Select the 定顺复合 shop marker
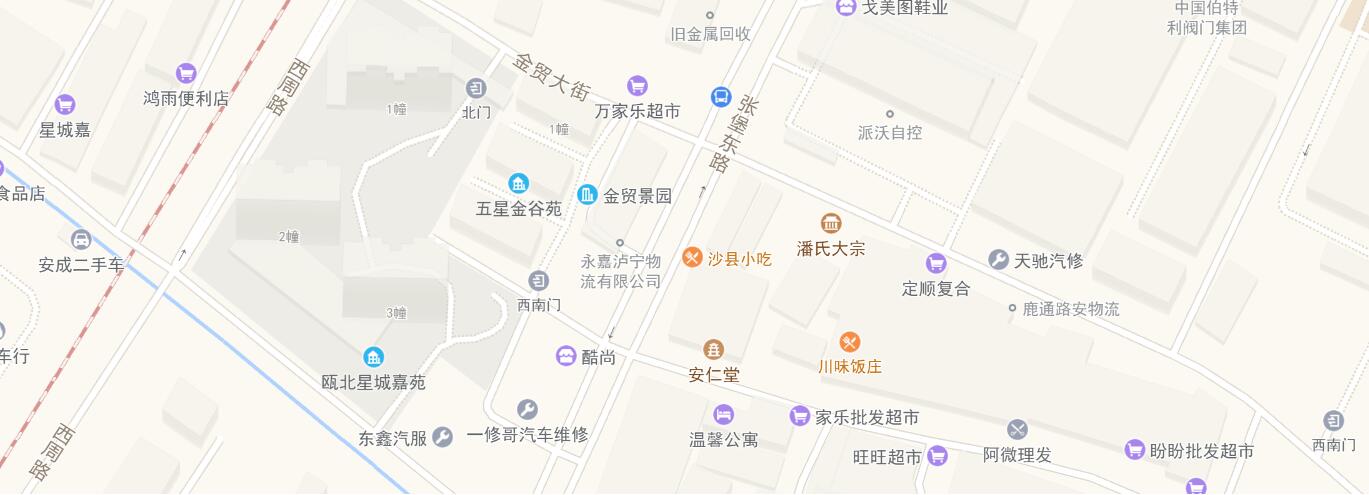The height and width of the screenshot is (495, 1369). [x=936, y=263]
